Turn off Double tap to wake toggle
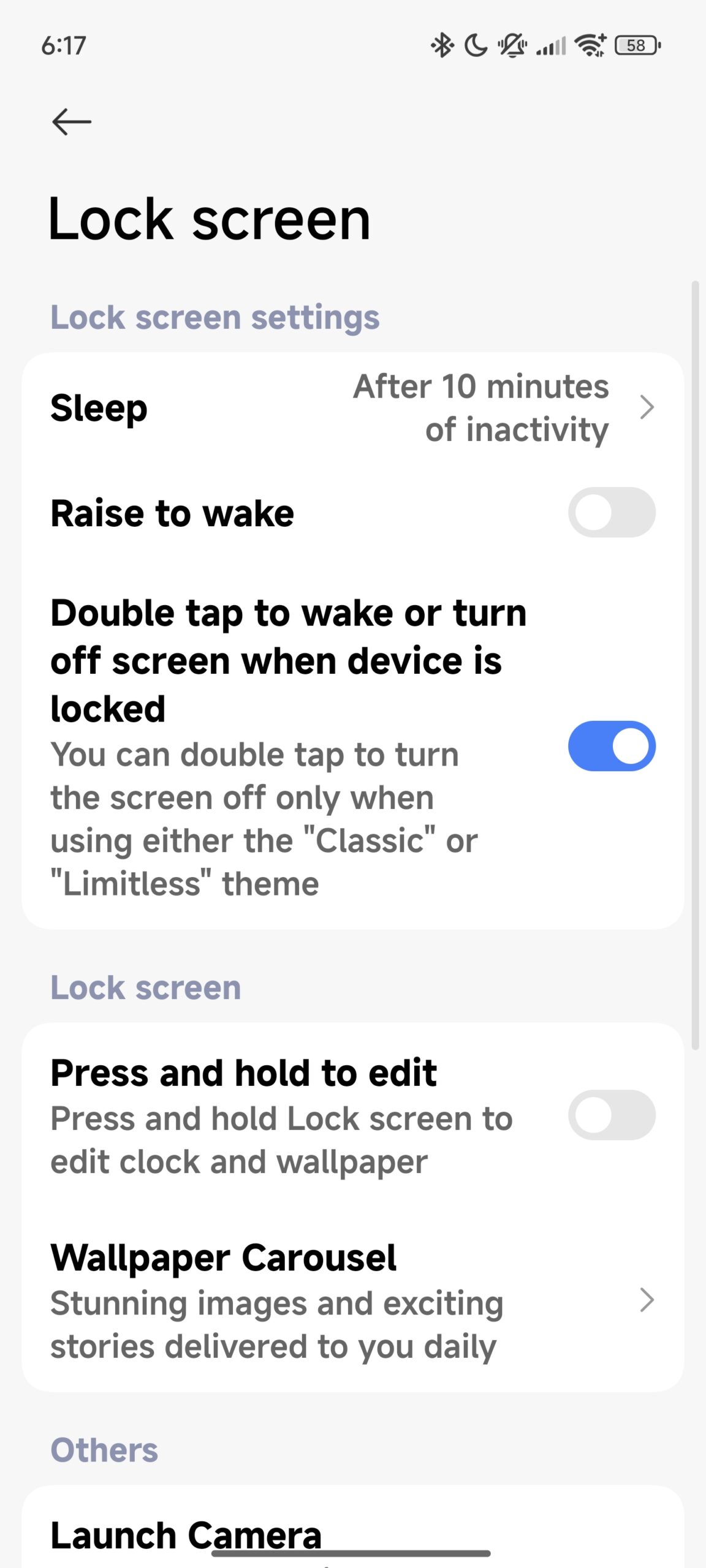Image resolution: width=706 pixels, height=1568 pixels. pyautogui.click(x=612, y=746)
